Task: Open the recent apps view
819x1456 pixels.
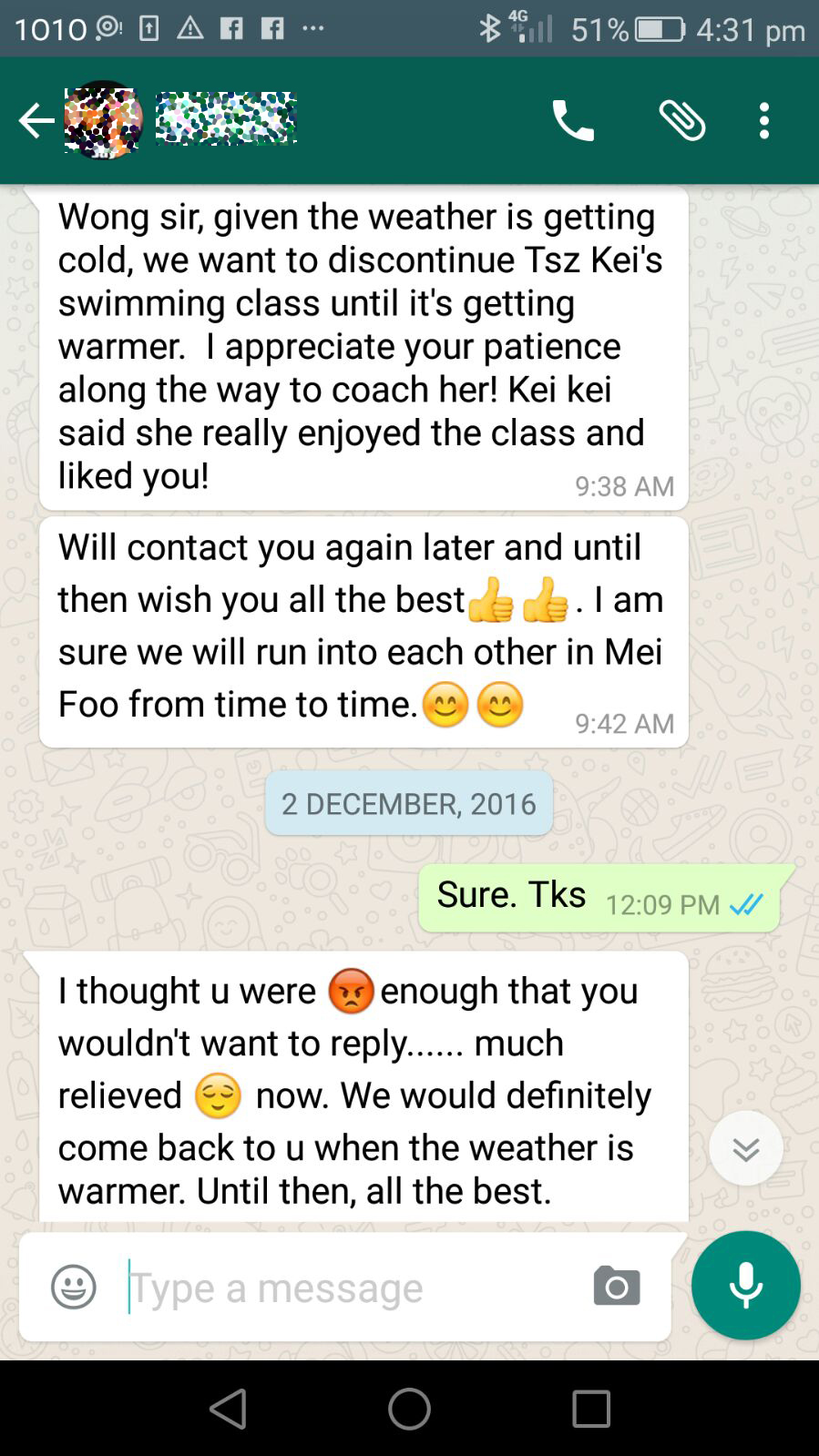Action: click(590, 1409)
